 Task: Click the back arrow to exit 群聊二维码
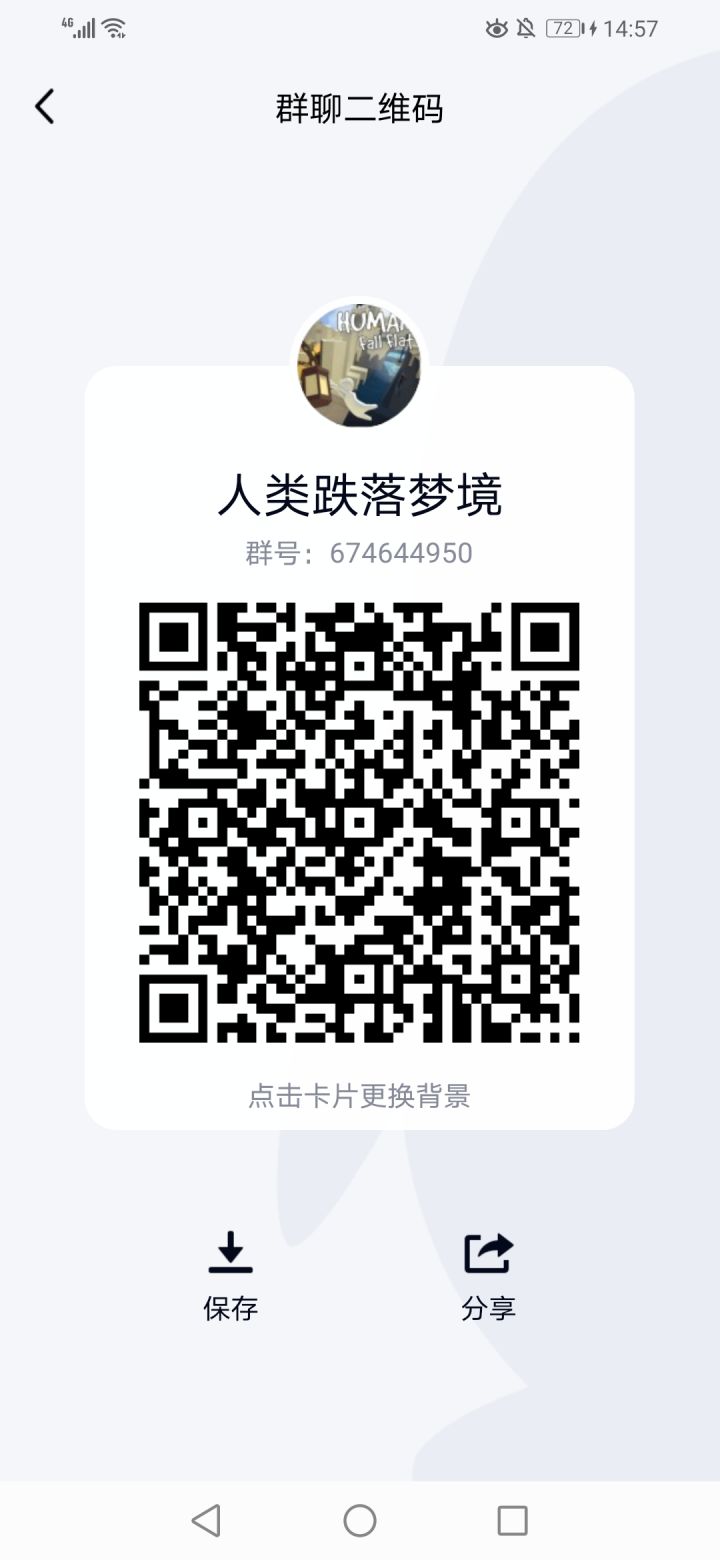(x=44, y=105)
